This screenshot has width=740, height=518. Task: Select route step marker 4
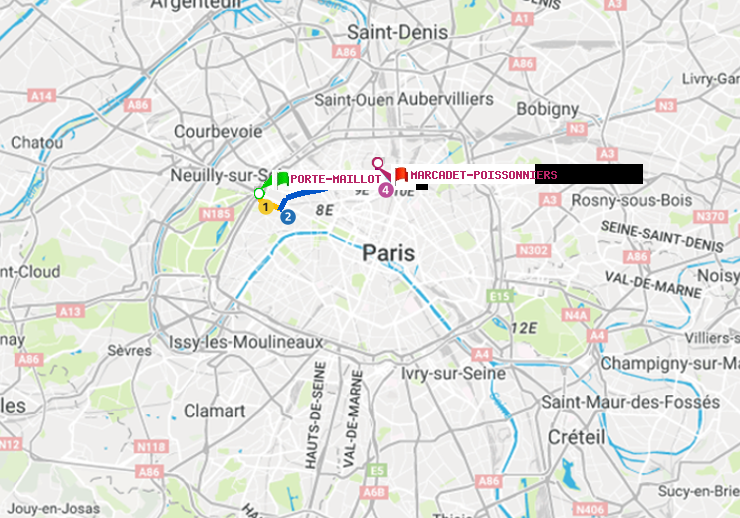point(385,190)
